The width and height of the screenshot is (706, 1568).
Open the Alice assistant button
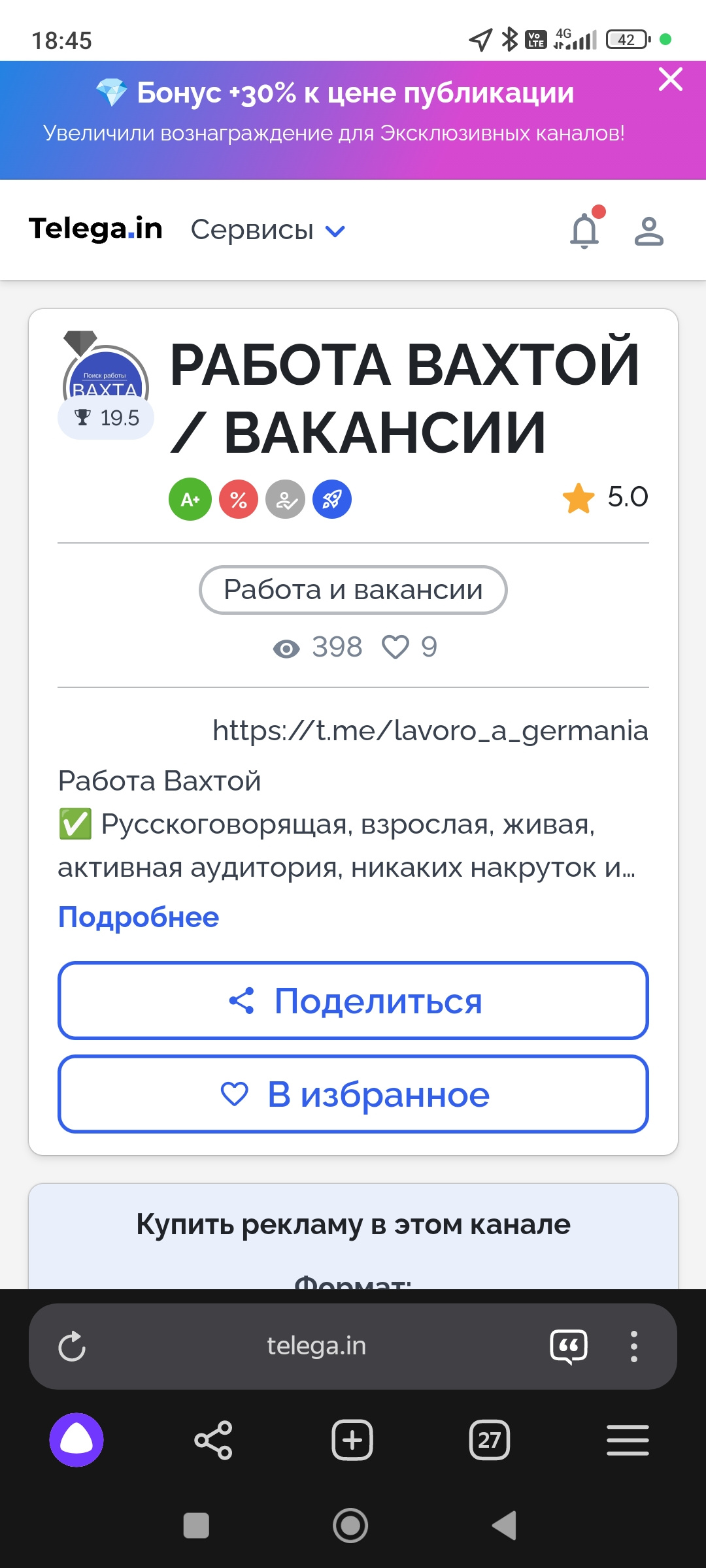76,1440
